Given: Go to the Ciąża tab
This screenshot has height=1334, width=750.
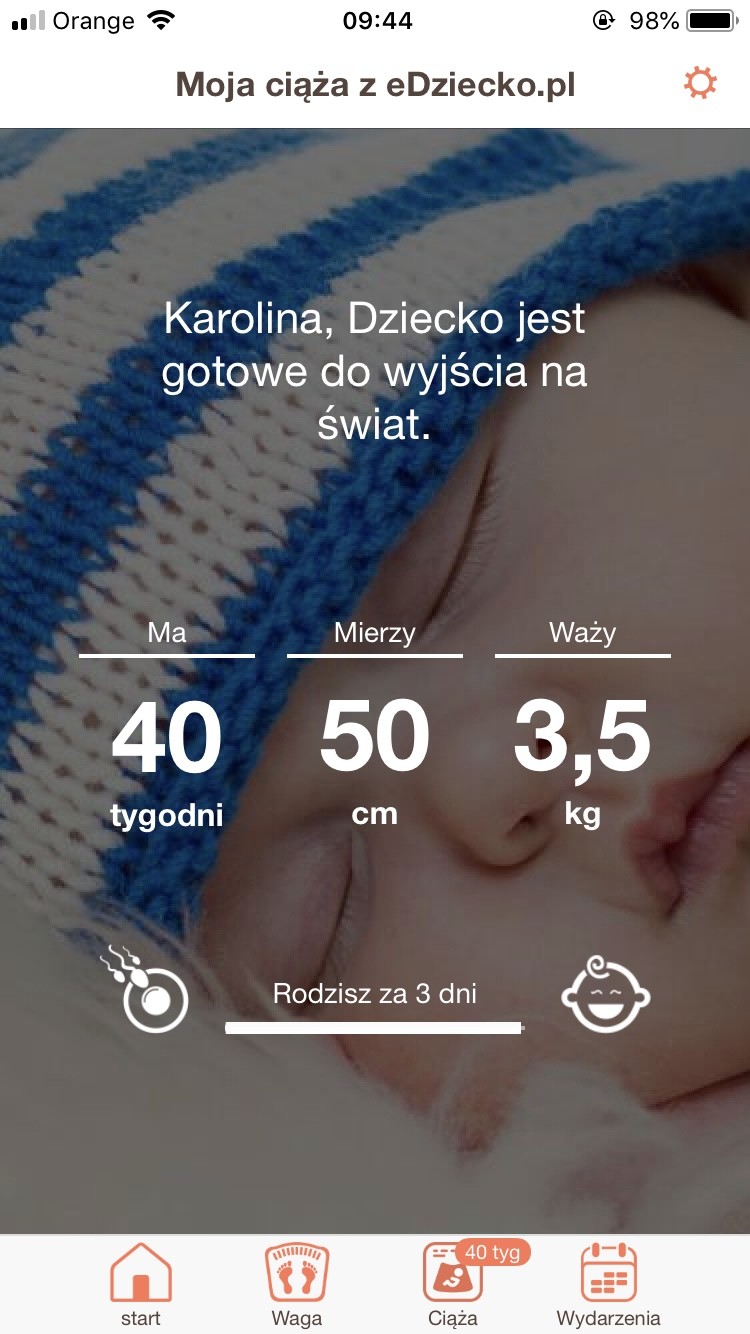Looking at the screenshot, I should tap(453, 1284).
